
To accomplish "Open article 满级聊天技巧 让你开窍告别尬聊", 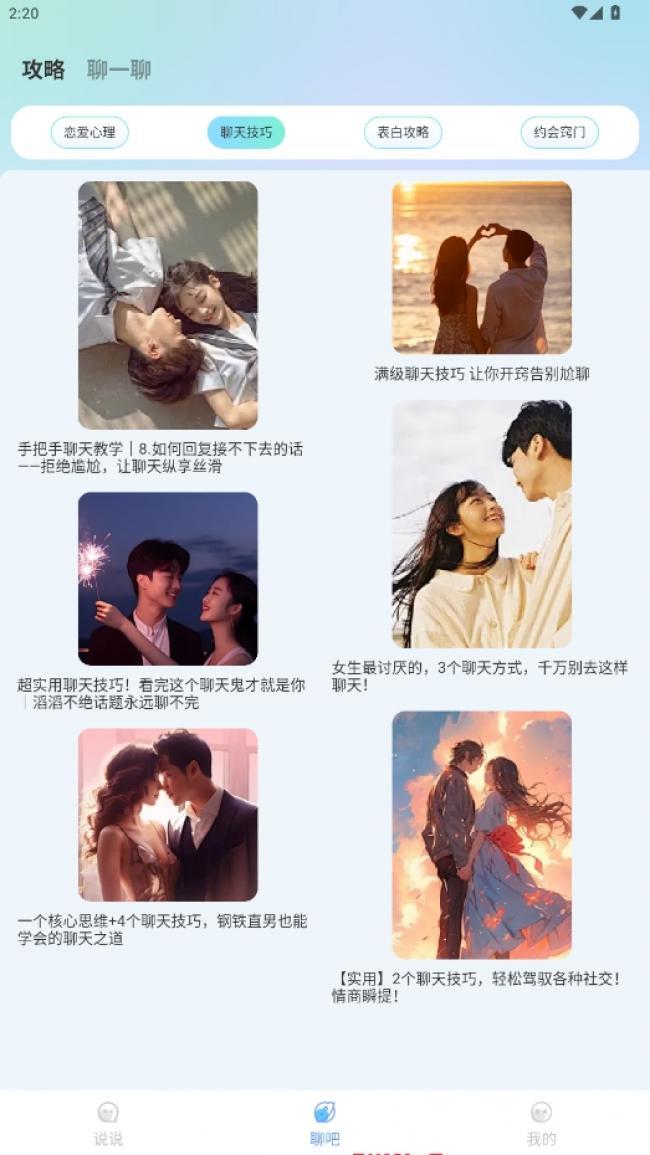I will tap(481, 268).
